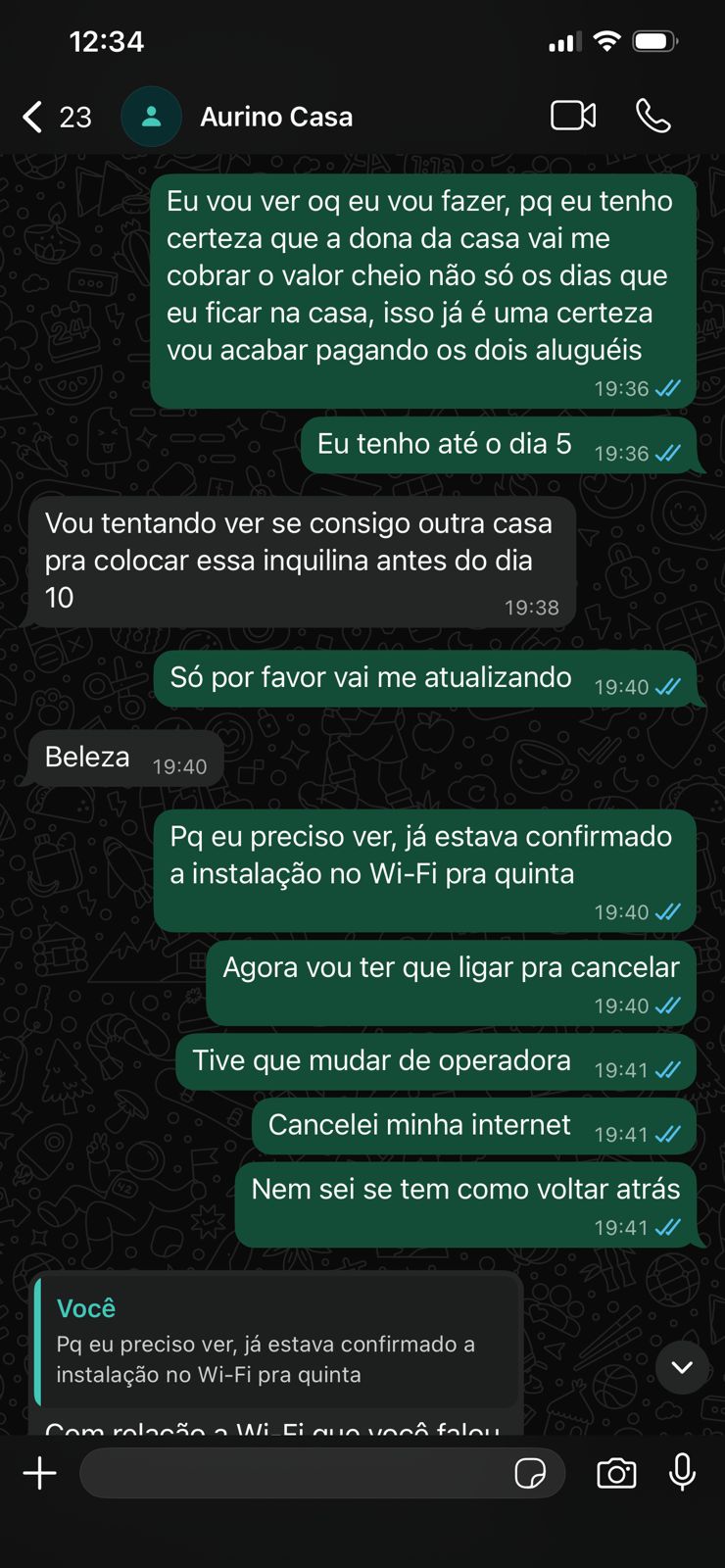Open the sticker picker
Screen dimensions: 725x1568
(x=530, y=1473)
